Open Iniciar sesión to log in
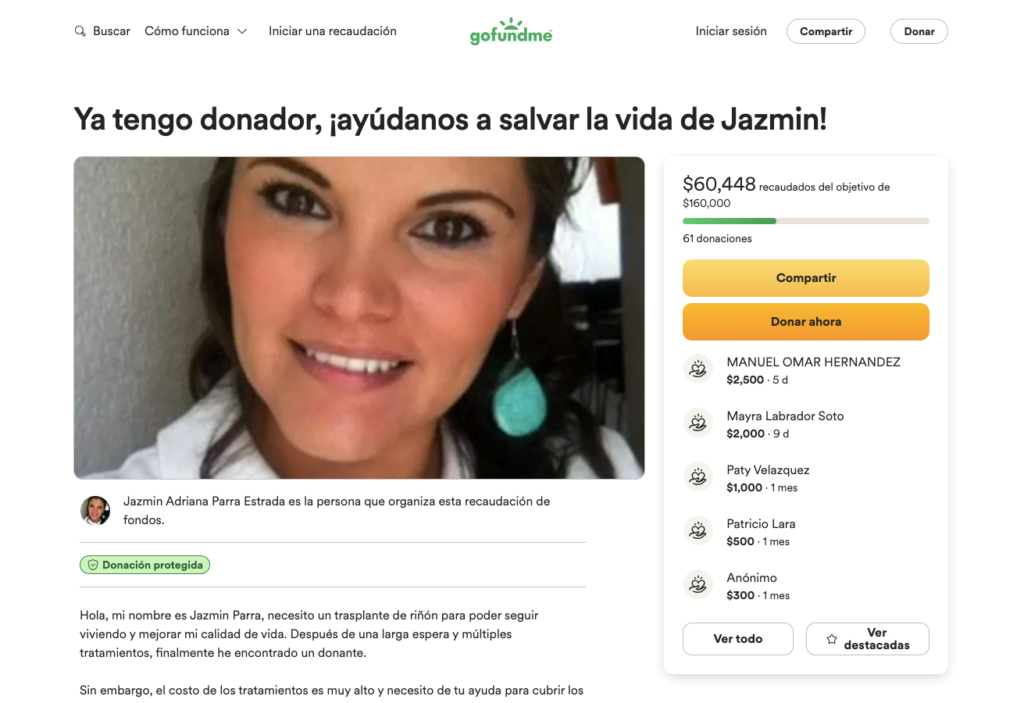 [x=731, y=31]
